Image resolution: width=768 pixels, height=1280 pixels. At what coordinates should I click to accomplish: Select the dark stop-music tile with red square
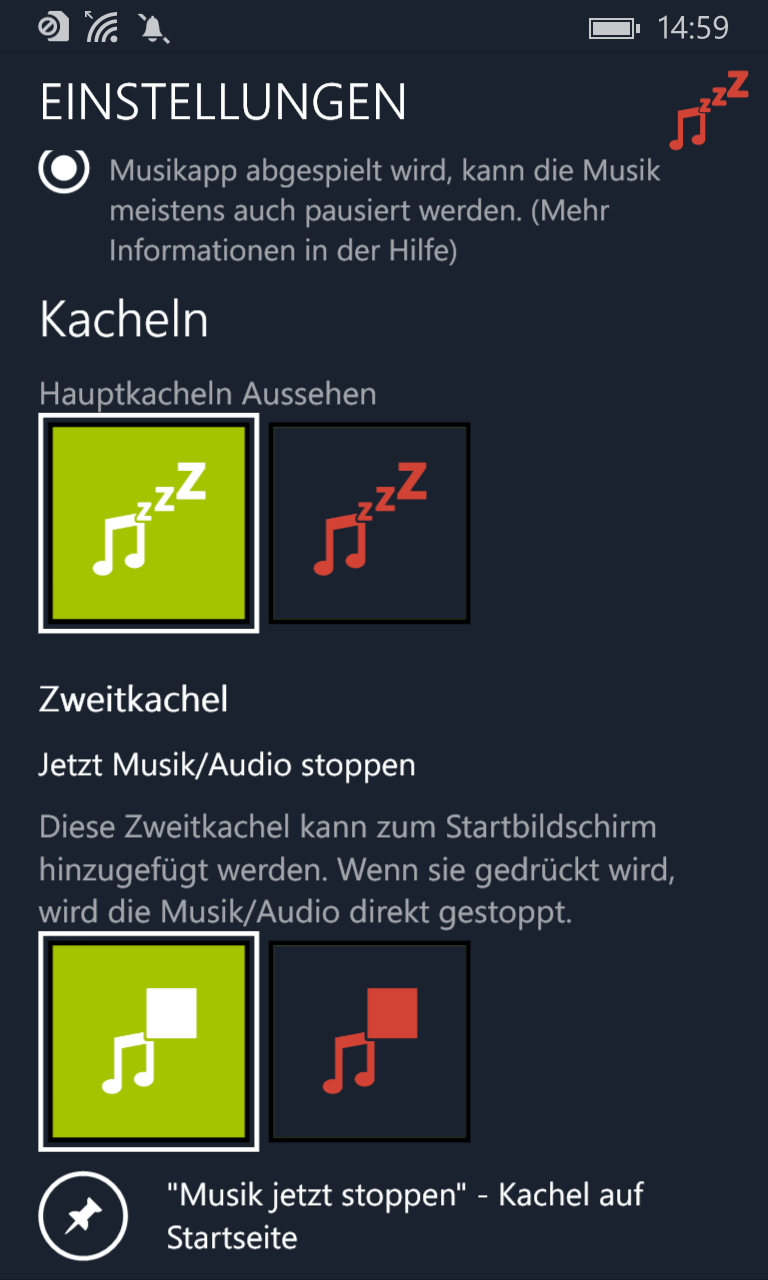[369, 1041]
